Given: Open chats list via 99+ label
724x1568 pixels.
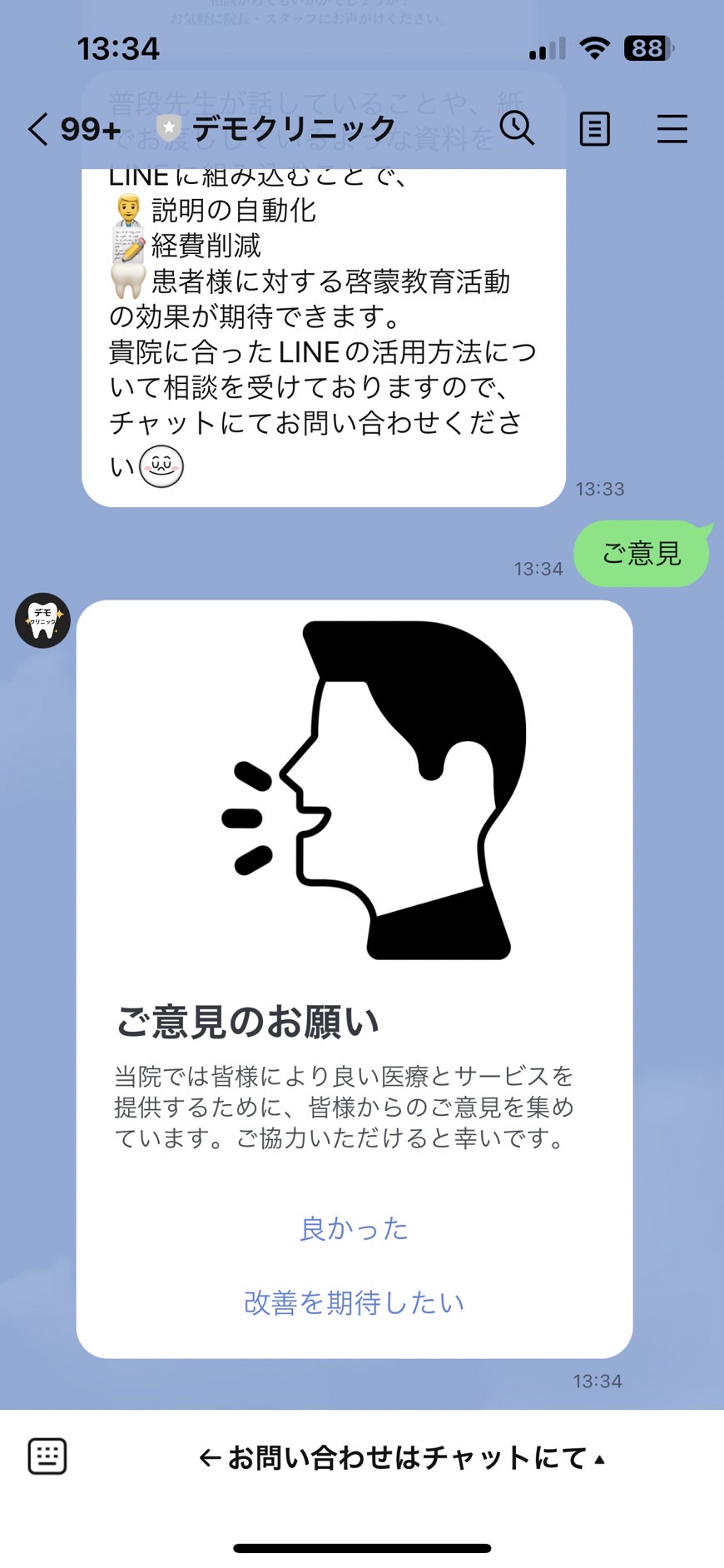Looking at the screenshot, I should (87, 129).
